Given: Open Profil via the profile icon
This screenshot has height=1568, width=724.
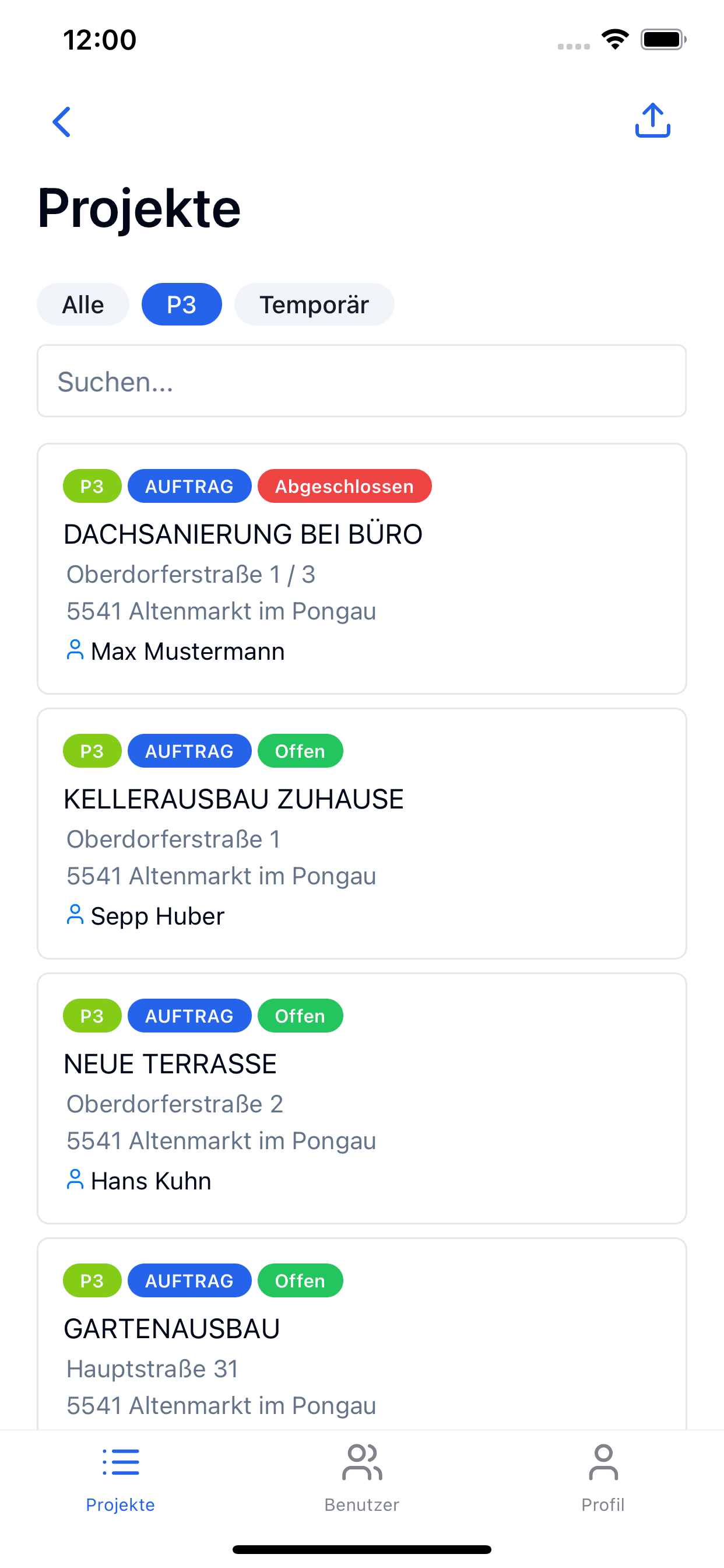Looking at the screenshot, I should [603, 1464].
